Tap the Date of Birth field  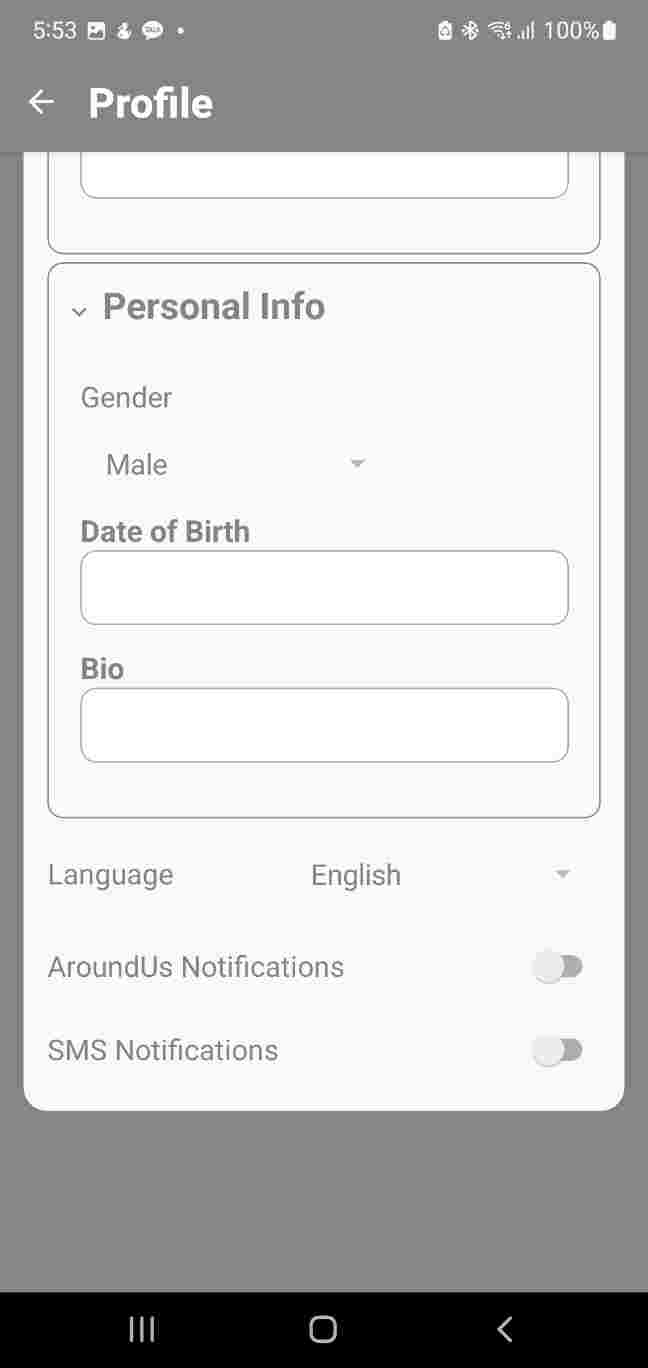point(324,587)
